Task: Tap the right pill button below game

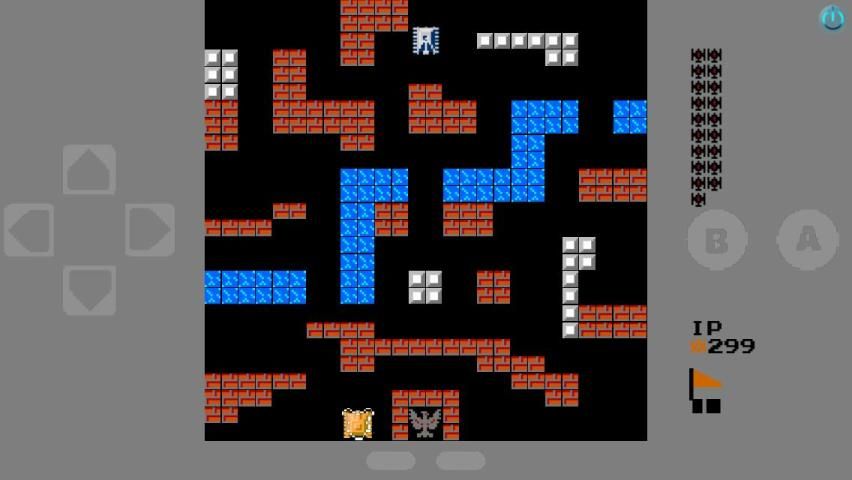Action: pyautogui.click(x=460, y=460)
